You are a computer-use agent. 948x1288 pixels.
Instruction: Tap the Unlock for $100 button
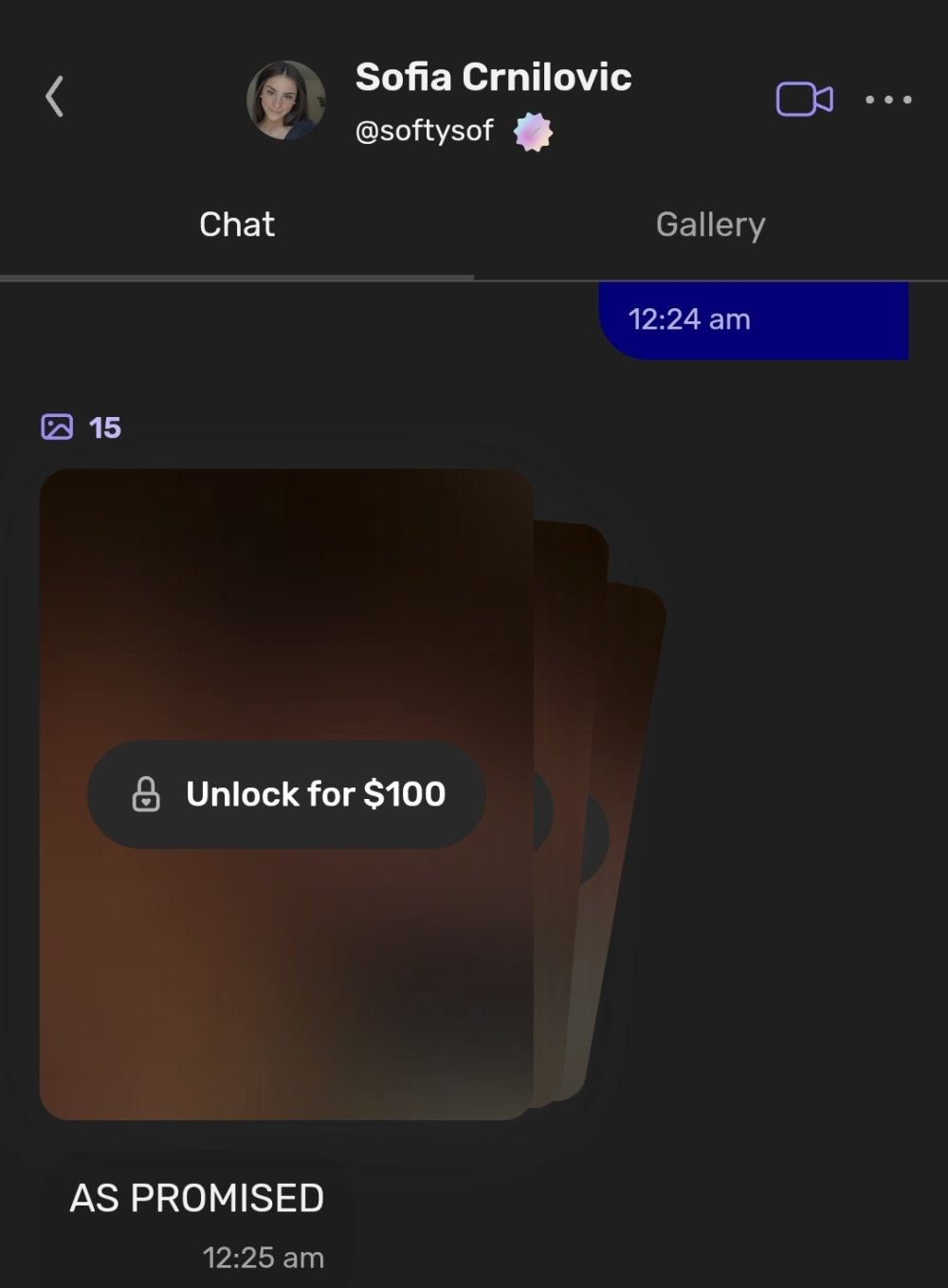[x=286, y=794]
